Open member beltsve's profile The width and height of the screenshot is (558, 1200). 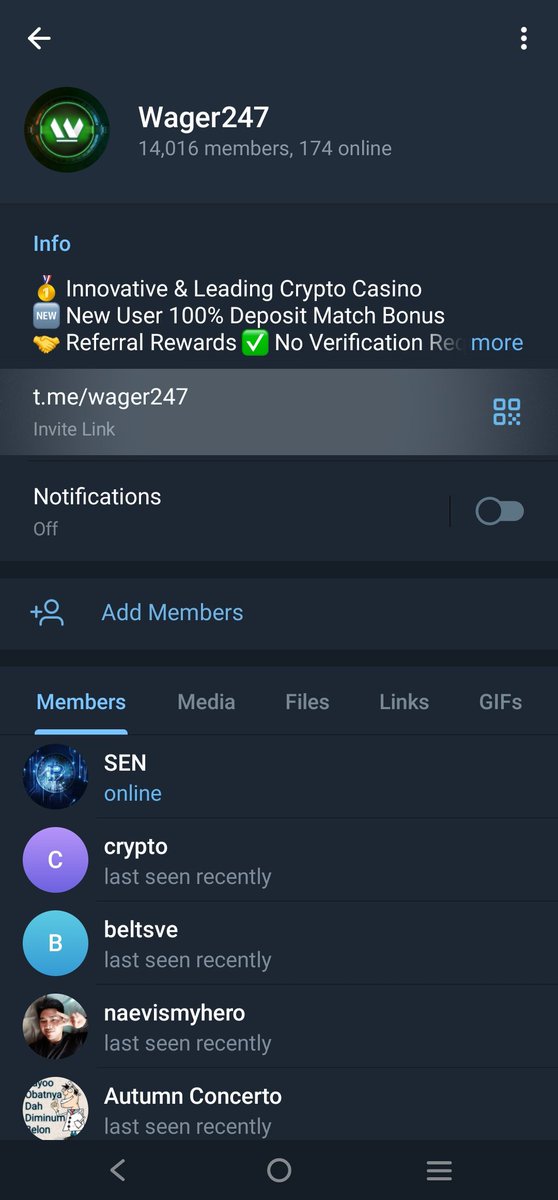point(279,943)
